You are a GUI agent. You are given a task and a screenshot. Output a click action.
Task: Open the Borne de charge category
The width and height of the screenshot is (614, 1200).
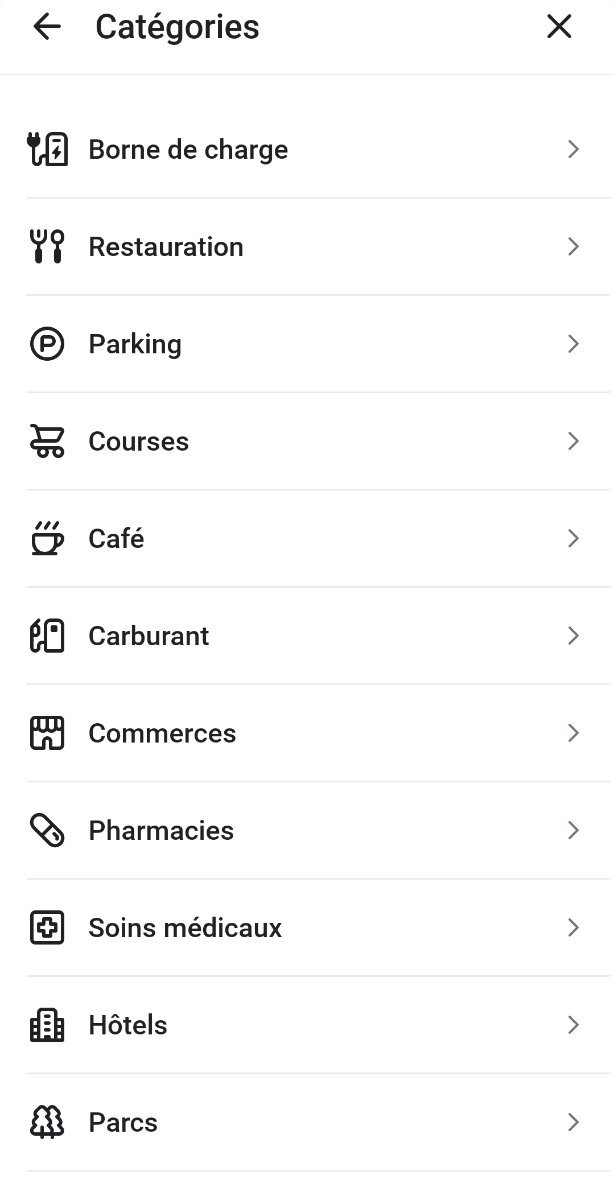pos(188,150)
